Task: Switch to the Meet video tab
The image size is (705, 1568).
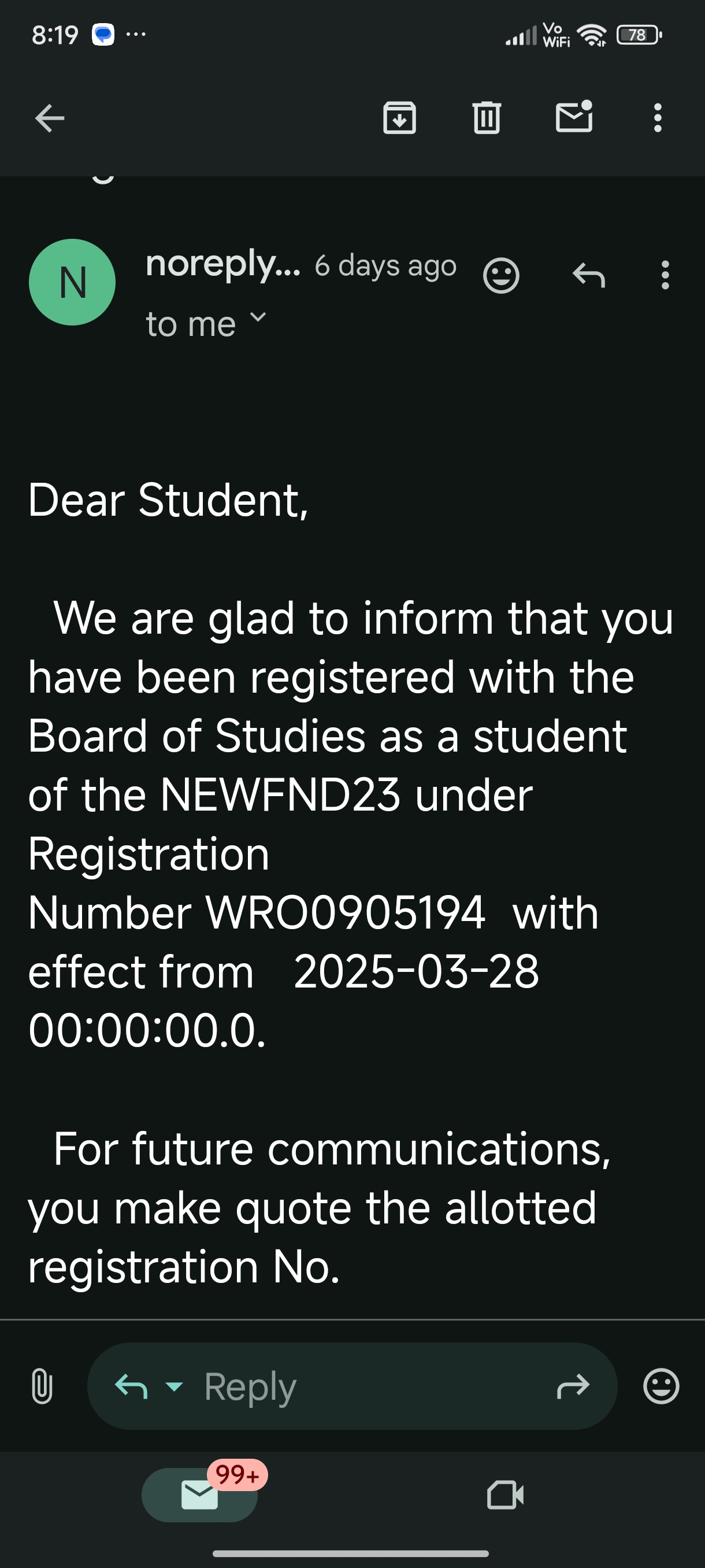Action: [x=505, y=1495]
